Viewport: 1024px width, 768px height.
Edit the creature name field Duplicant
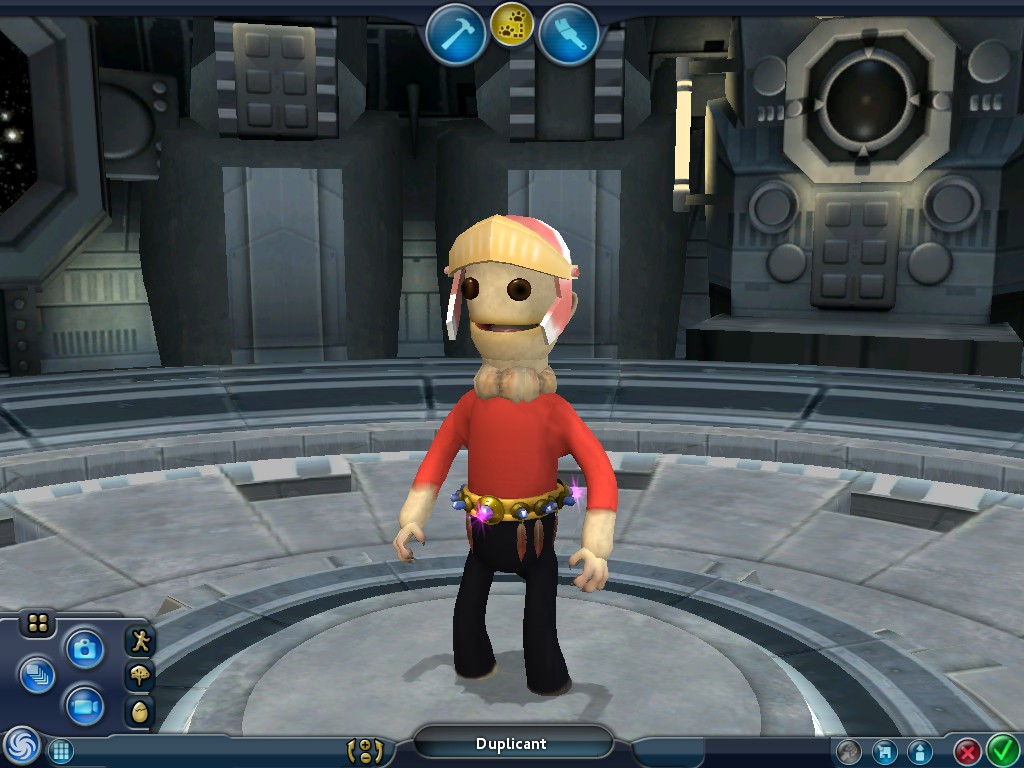512,743
